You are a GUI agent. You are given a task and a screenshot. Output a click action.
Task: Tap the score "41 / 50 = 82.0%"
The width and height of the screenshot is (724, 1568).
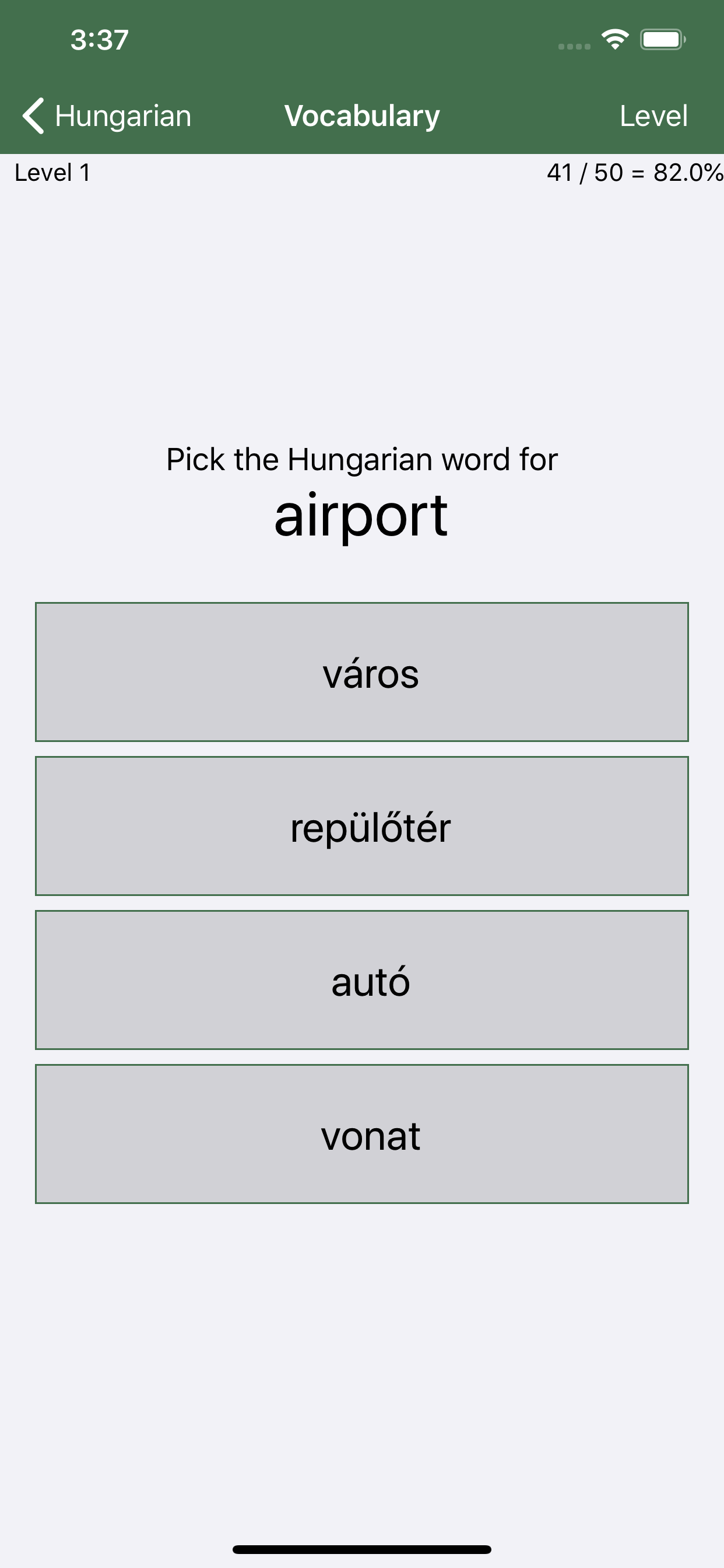pyautogui.click(x=631, y=172)
